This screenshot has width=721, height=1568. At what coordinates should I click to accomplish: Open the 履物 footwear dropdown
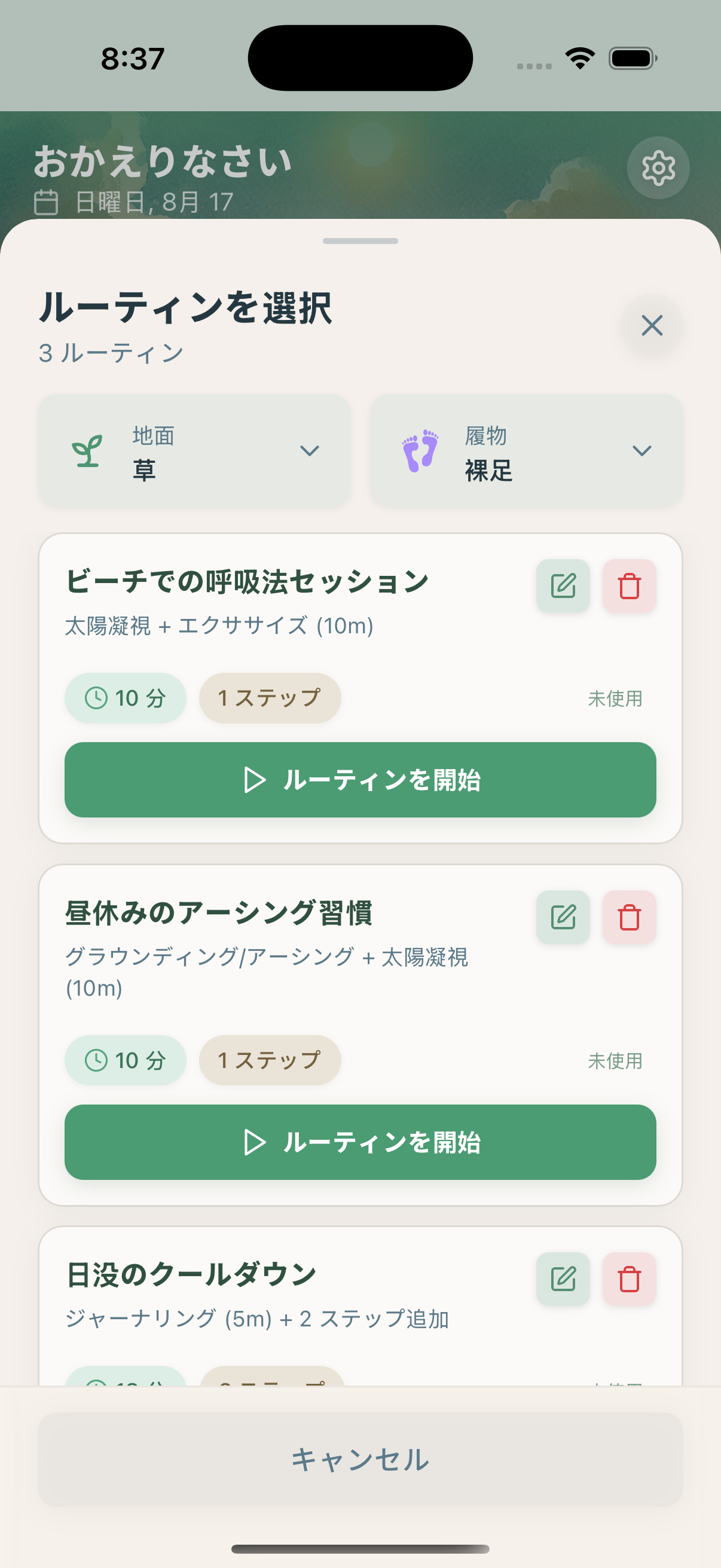(x=526, y=451)
